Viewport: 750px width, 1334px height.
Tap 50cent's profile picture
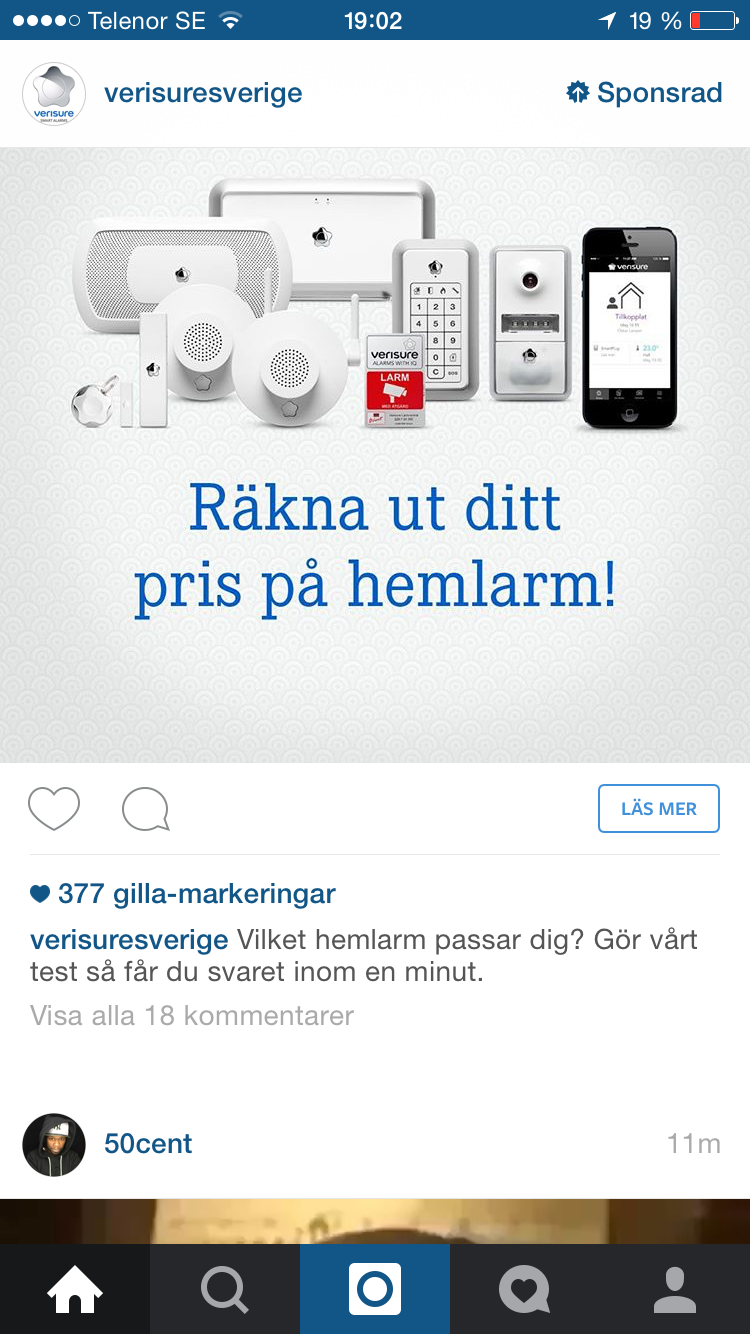point(54,1145)
